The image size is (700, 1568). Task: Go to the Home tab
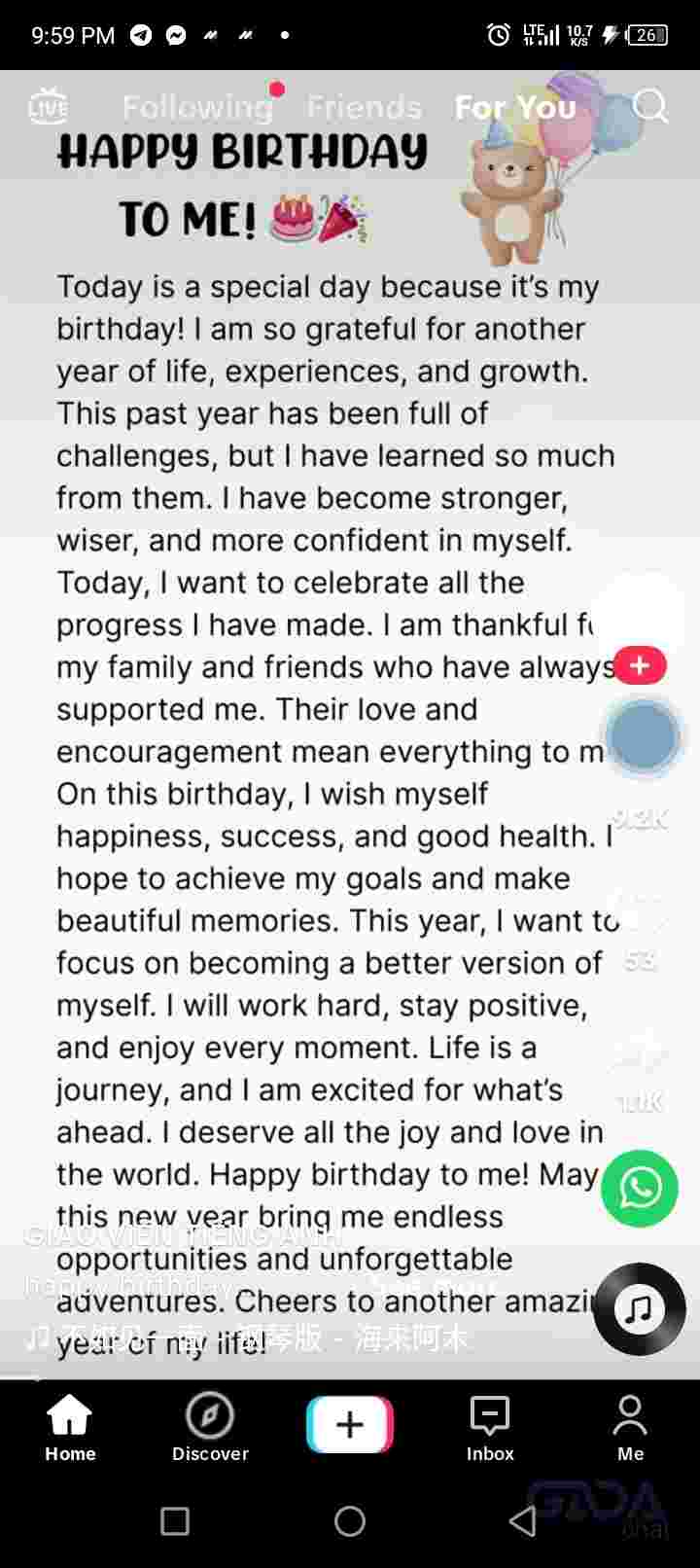[70, 1427]
